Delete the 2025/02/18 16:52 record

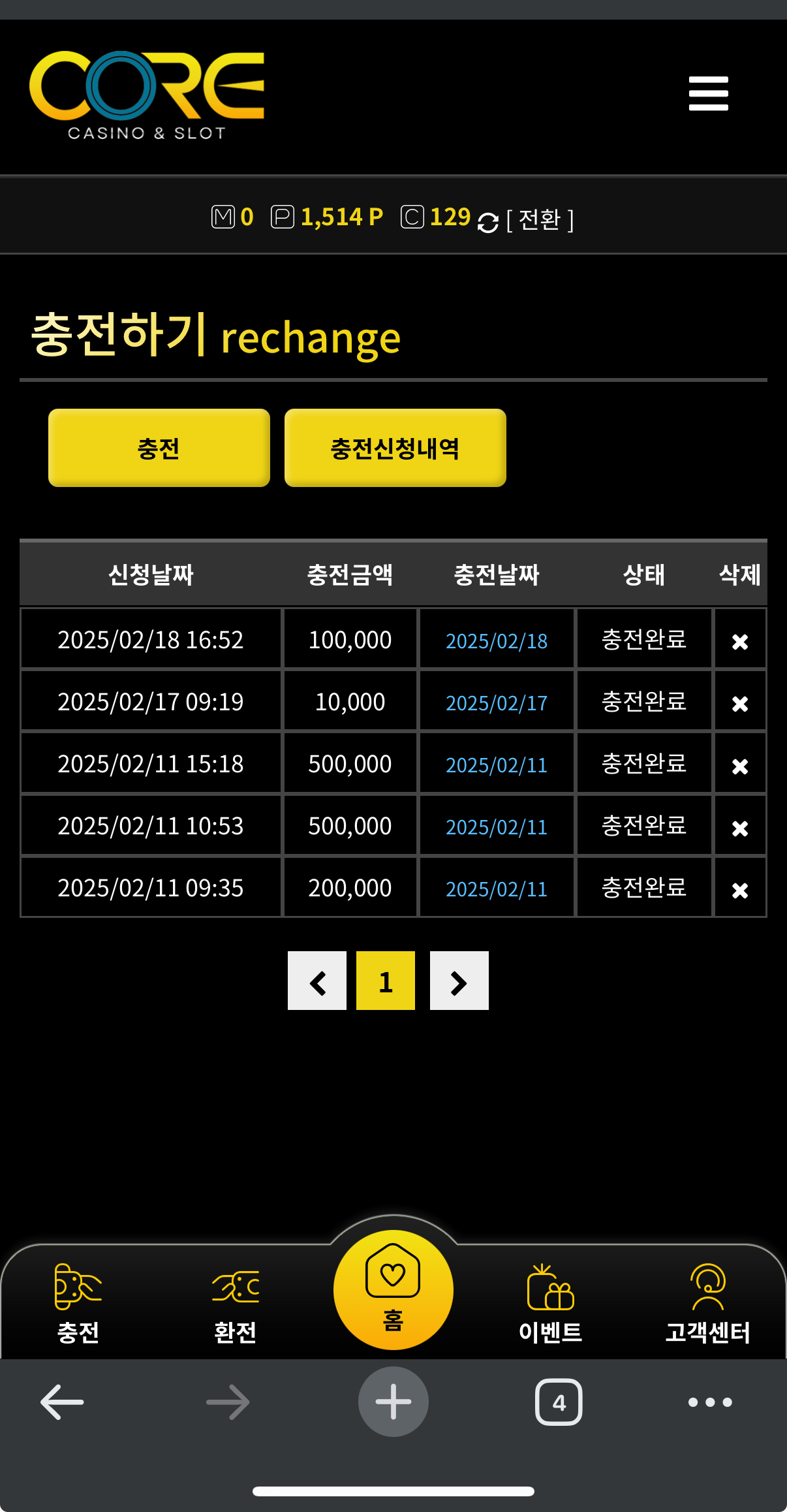[x=739, y=641]
